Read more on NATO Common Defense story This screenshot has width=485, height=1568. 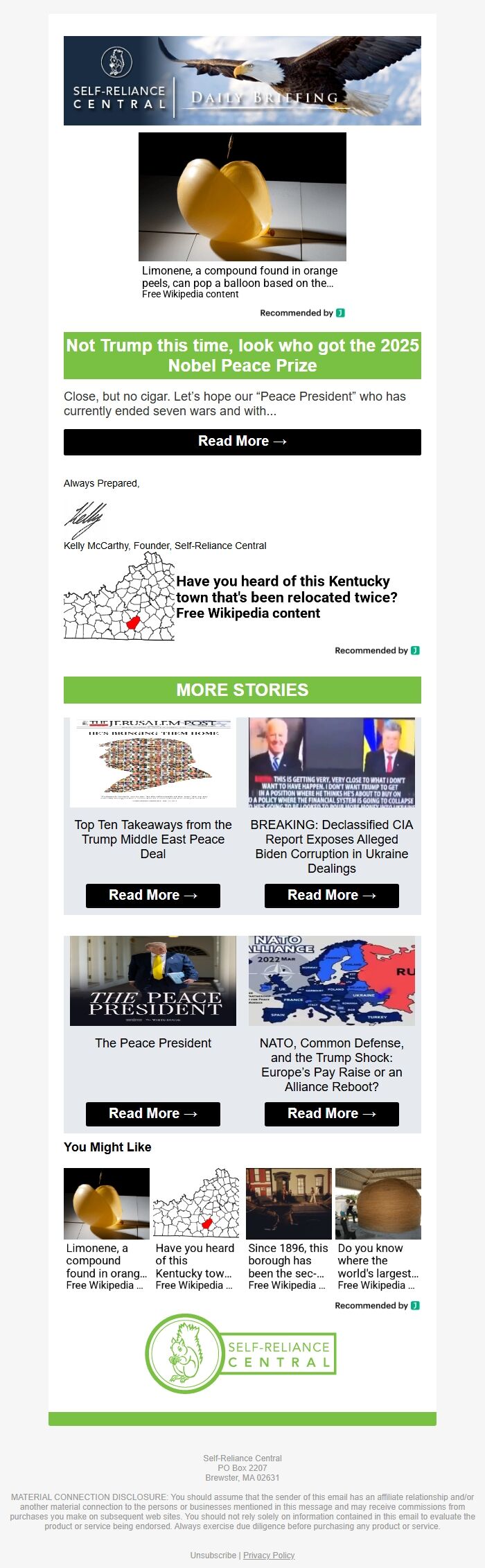tap(331, 1113)
